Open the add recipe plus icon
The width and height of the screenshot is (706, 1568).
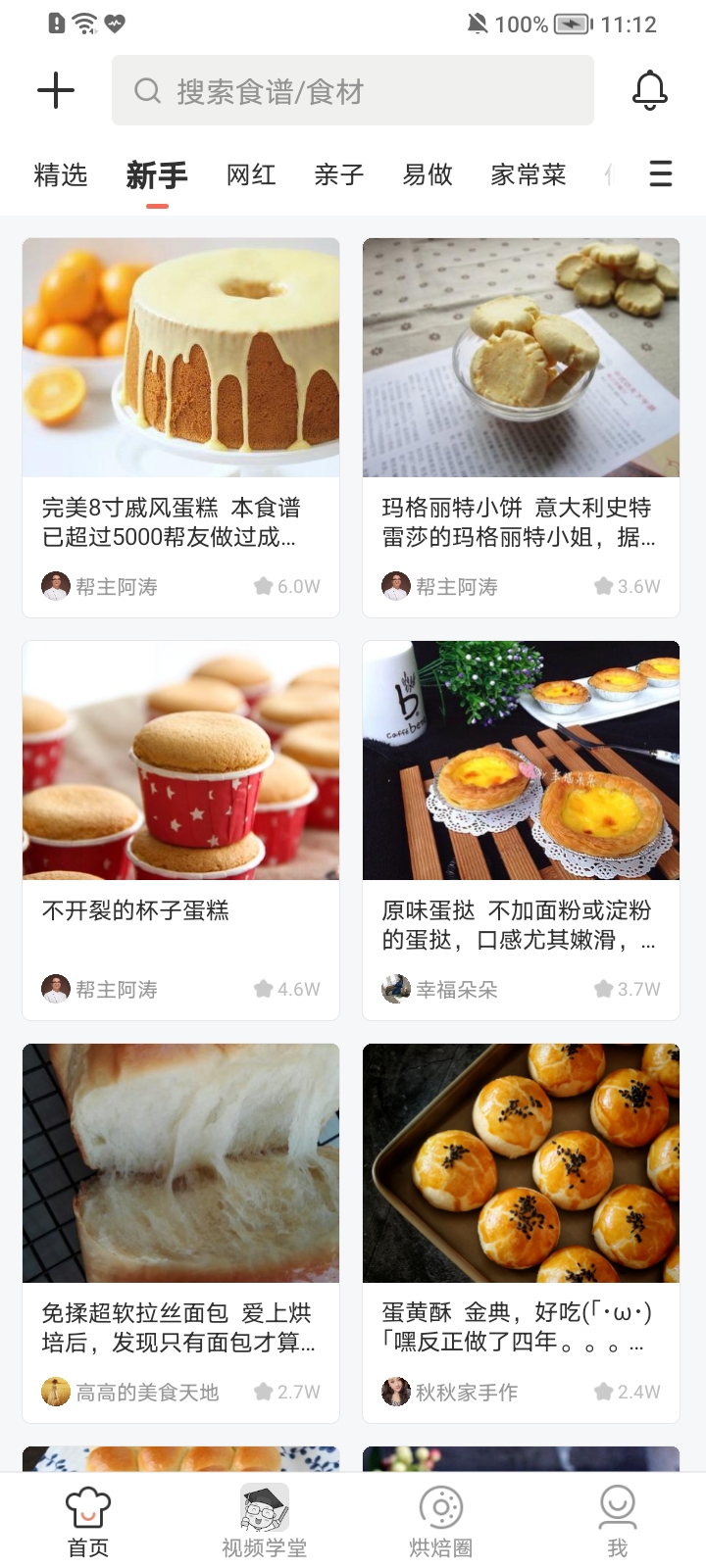point(56,90)
